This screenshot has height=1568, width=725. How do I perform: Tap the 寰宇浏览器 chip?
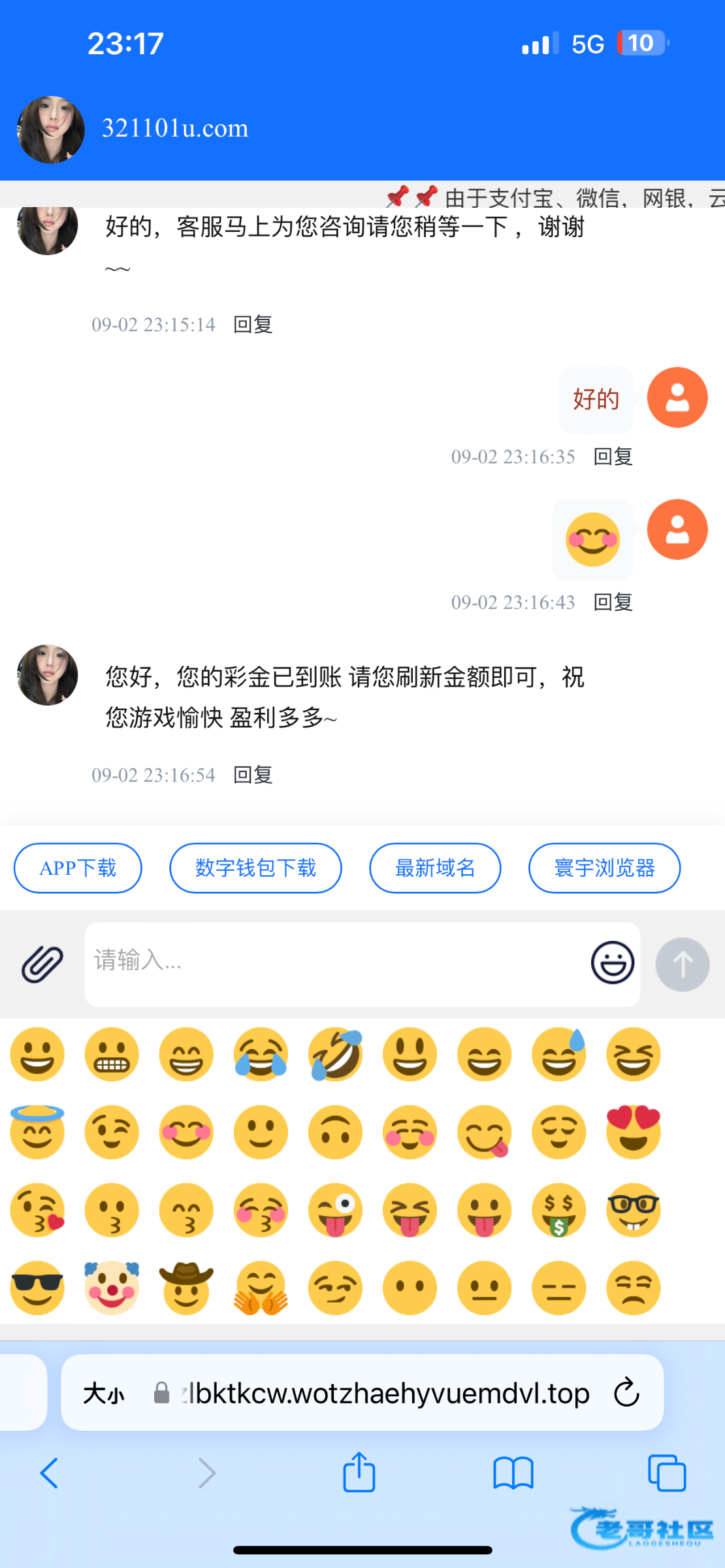click(x=604, y=868)
